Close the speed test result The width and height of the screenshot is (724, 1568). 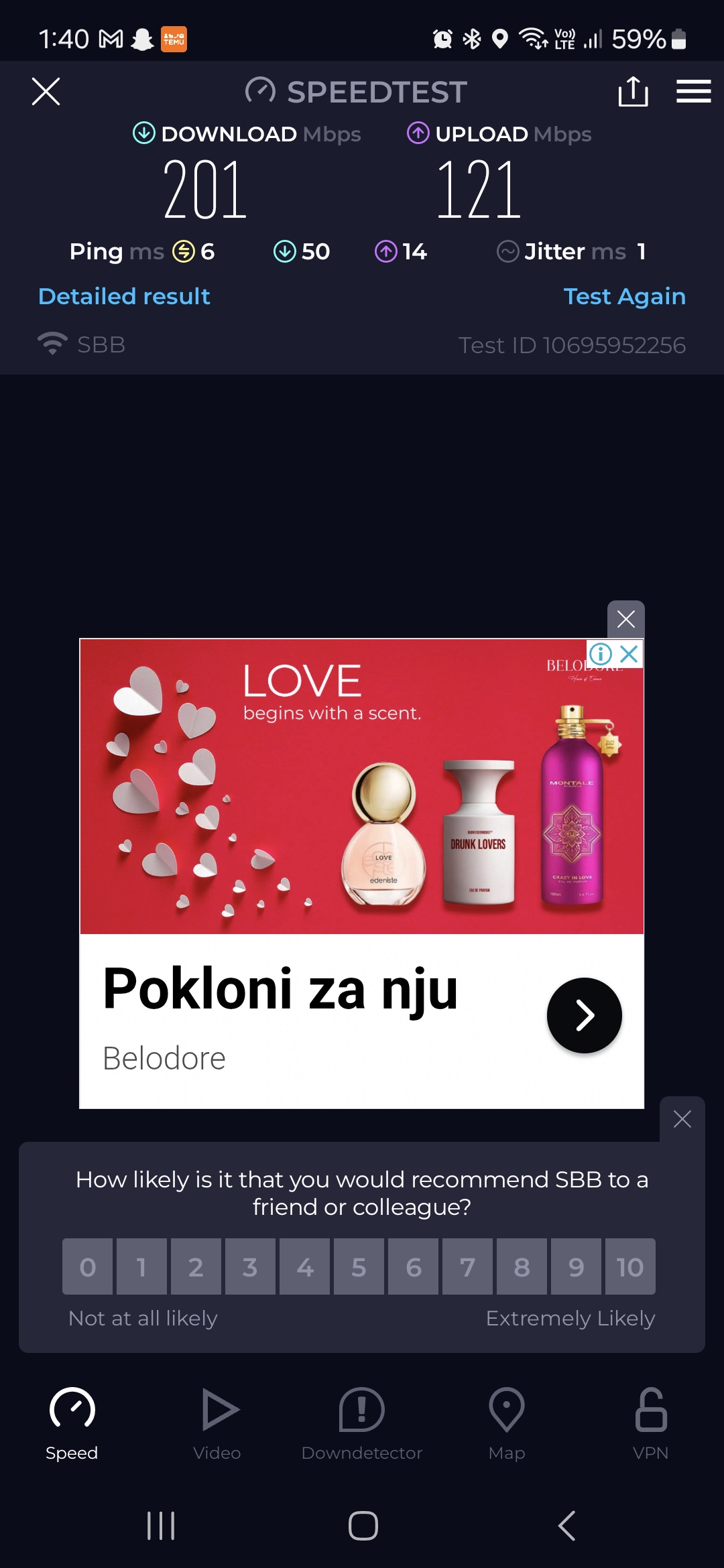click(46, 91)
